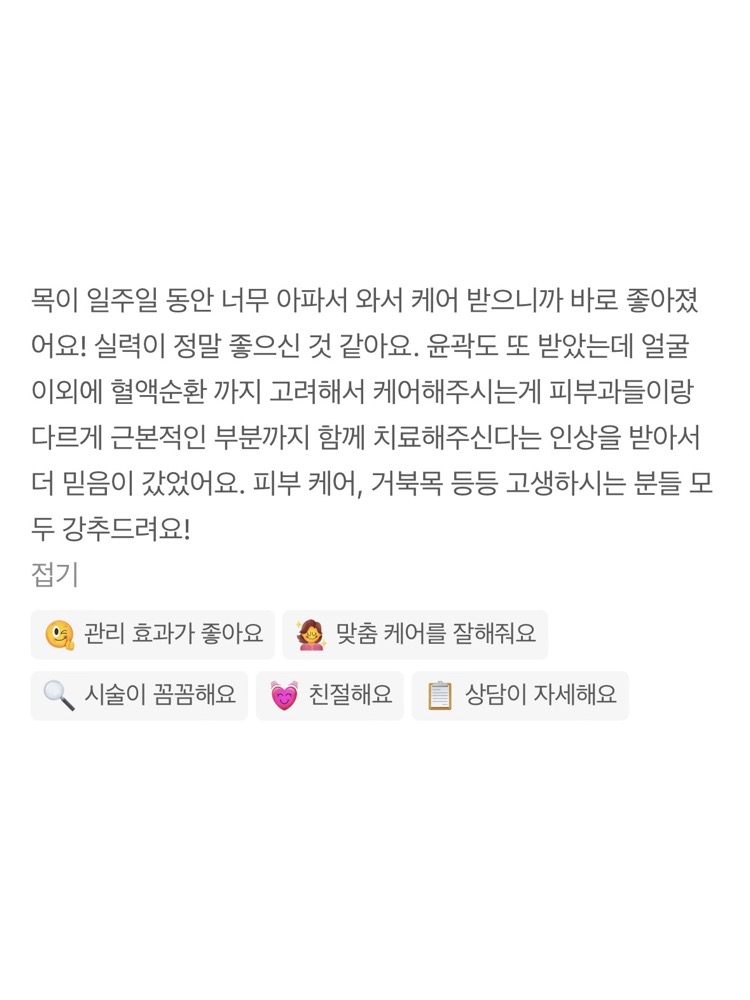
Task: Toggle the '친절해요' keyword chip
Action: click(331, 695)
